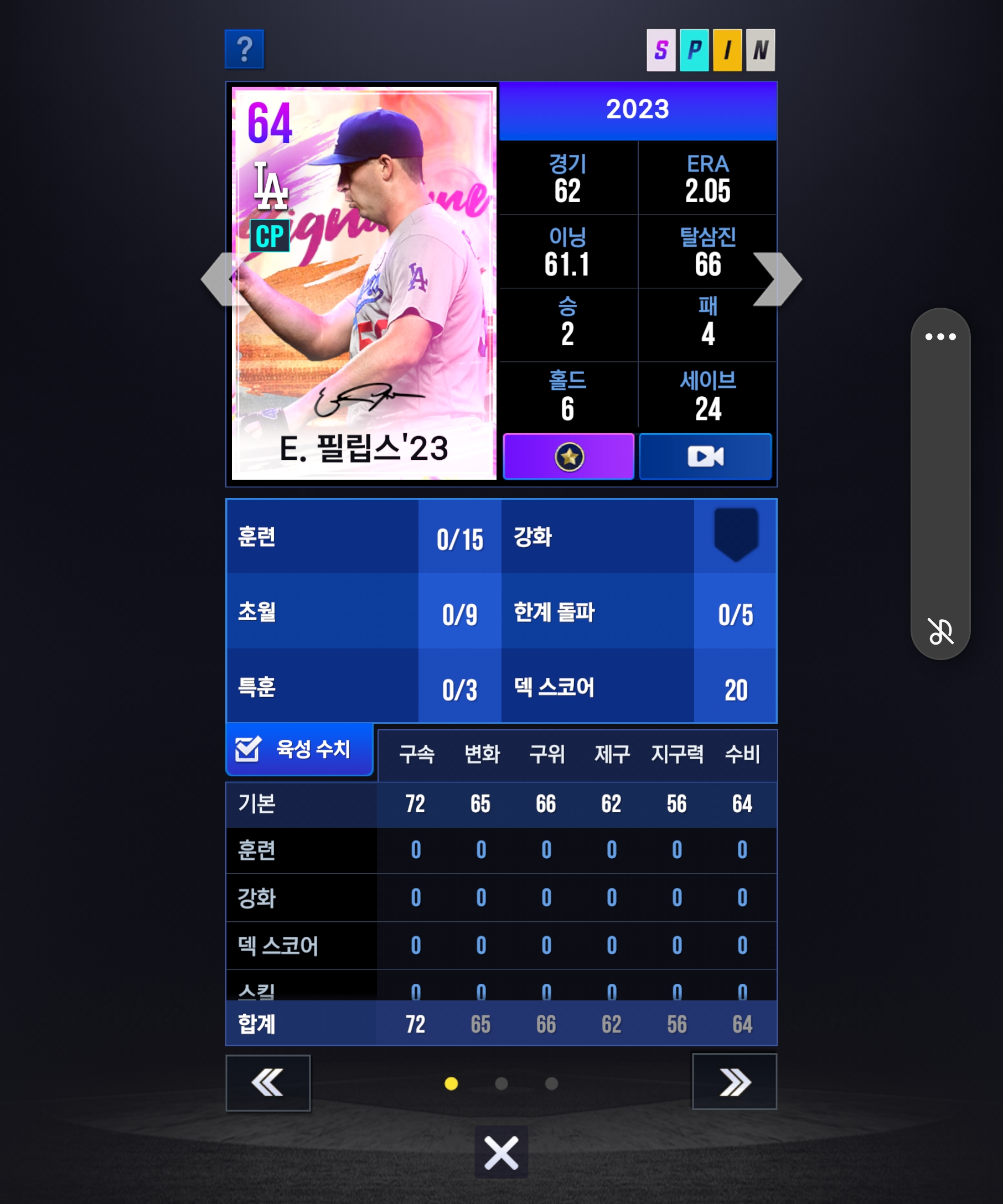1003x1204 pixels.
Task: Go to previous page with double-left arrow
Action: click(x=268, y=1083)
